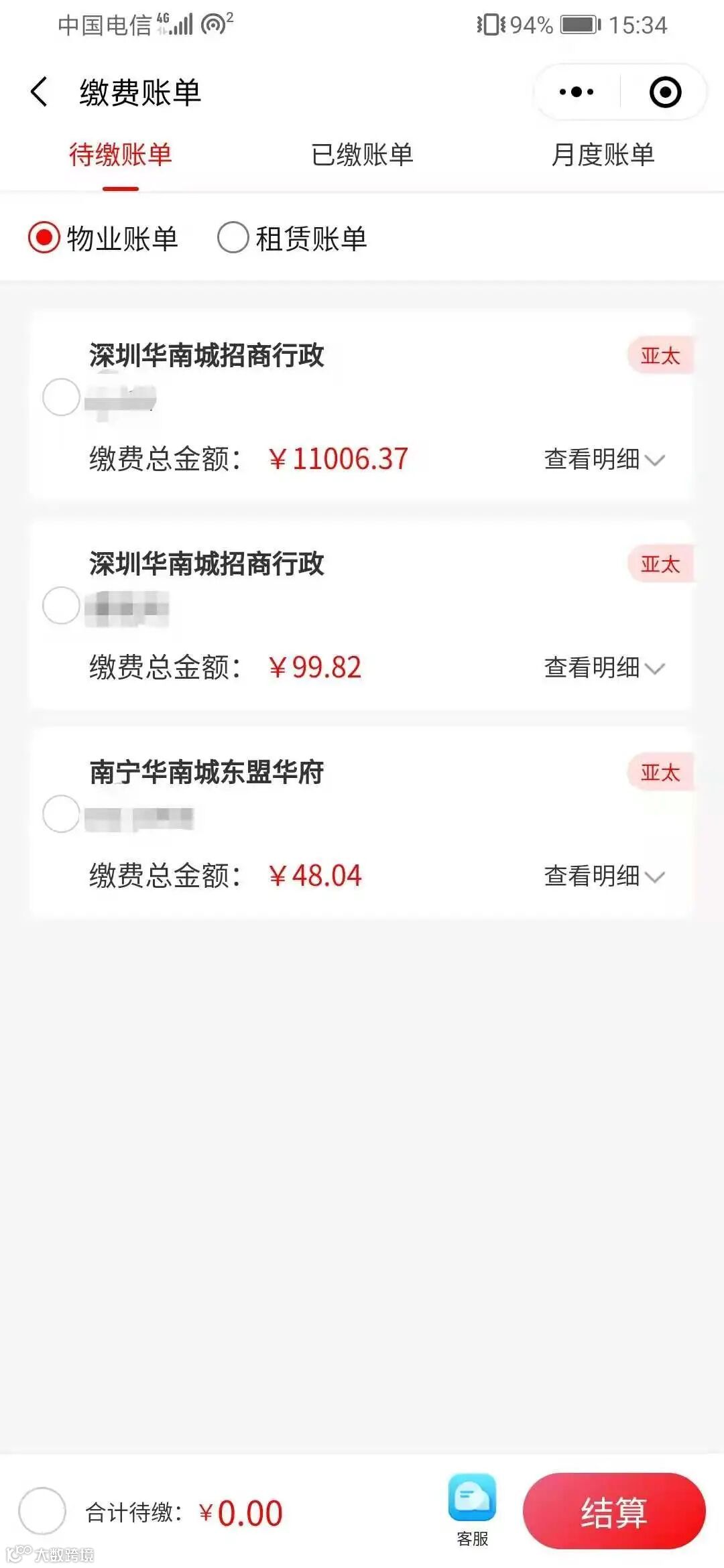
Task: Select the bill totaling ¥11006.37
Action: tap(61, 397)
